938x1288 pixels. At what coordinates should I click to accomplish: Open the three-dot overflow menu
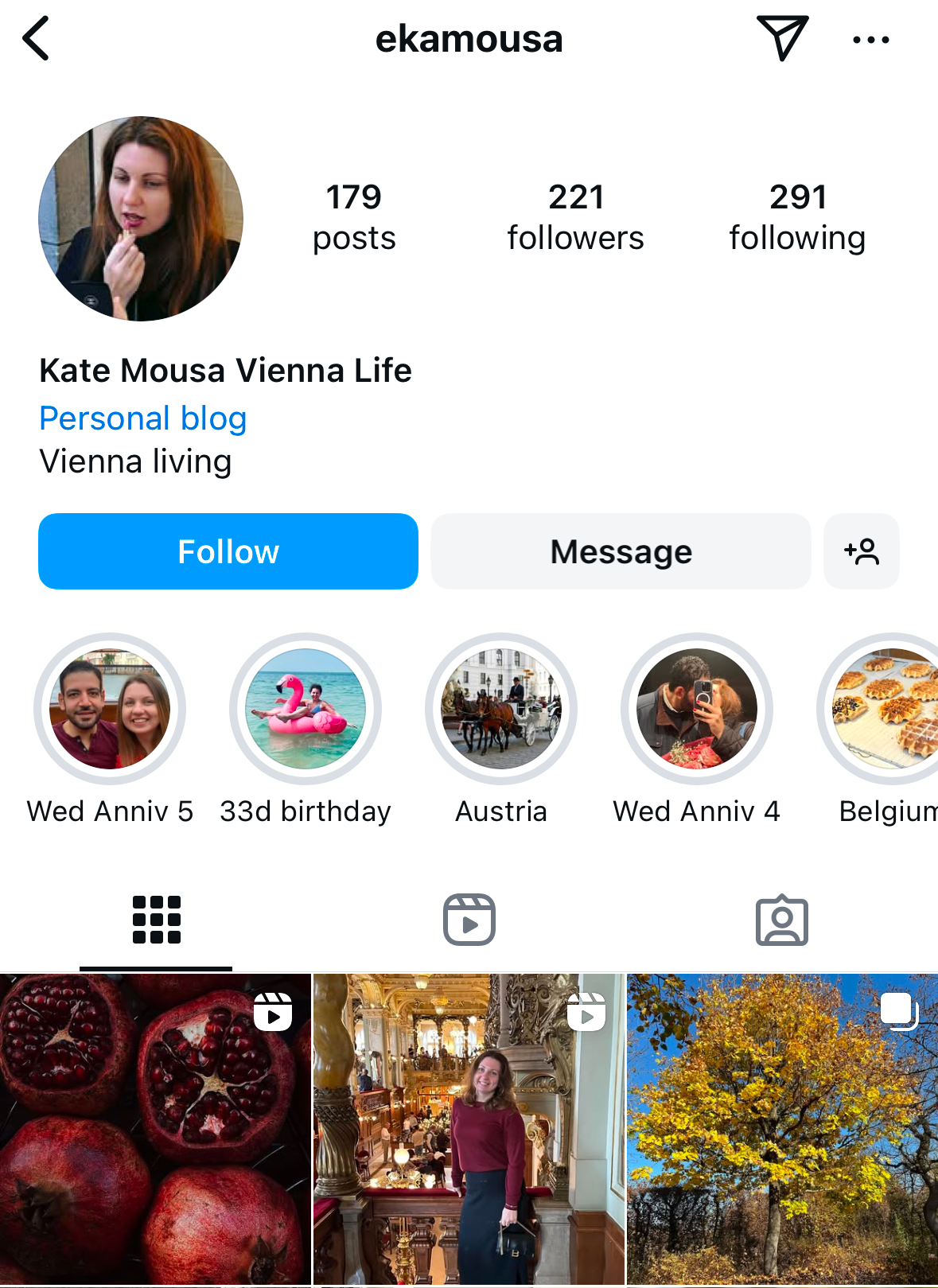pyautogui.click(x=870, y=39)
